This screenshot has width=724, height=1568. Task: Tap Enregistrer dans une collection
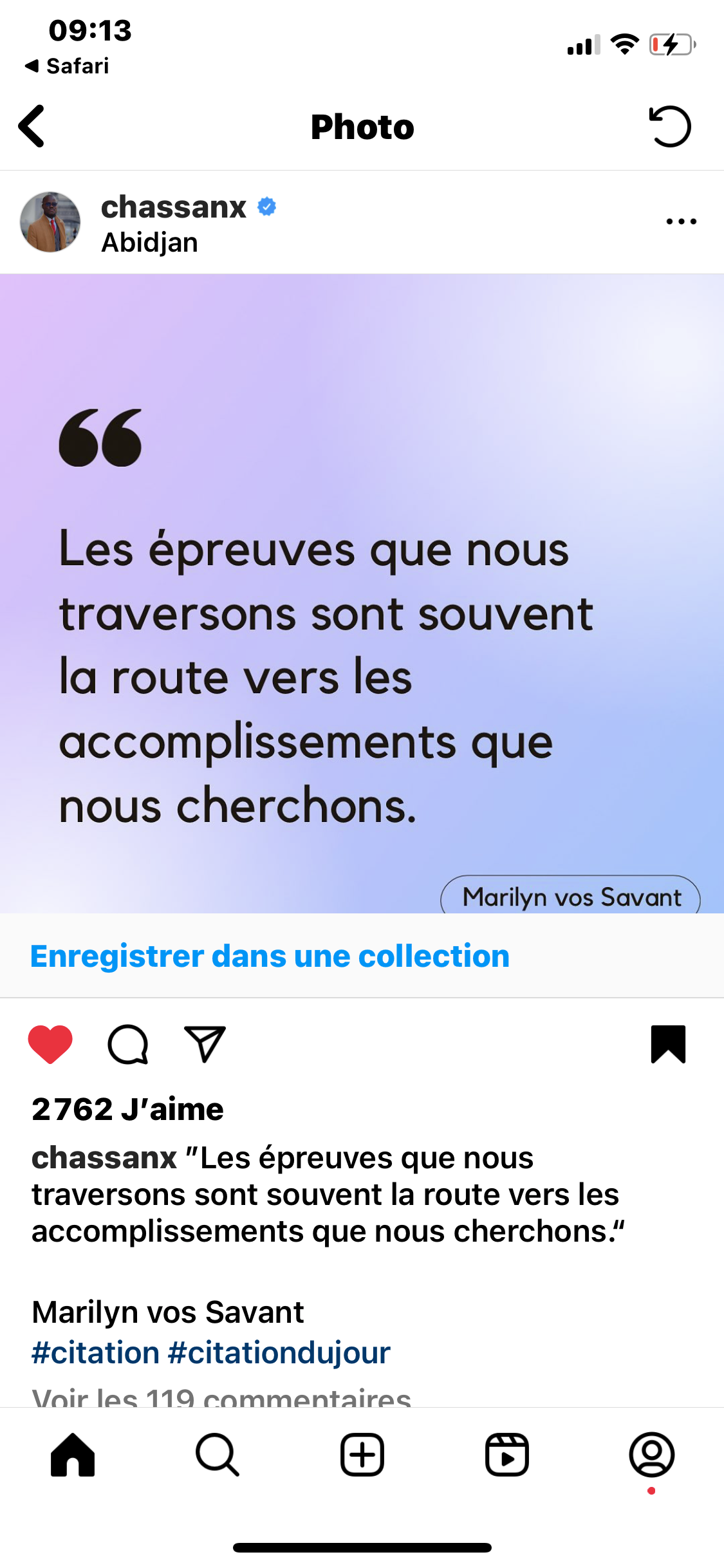[x=270, y=956]
